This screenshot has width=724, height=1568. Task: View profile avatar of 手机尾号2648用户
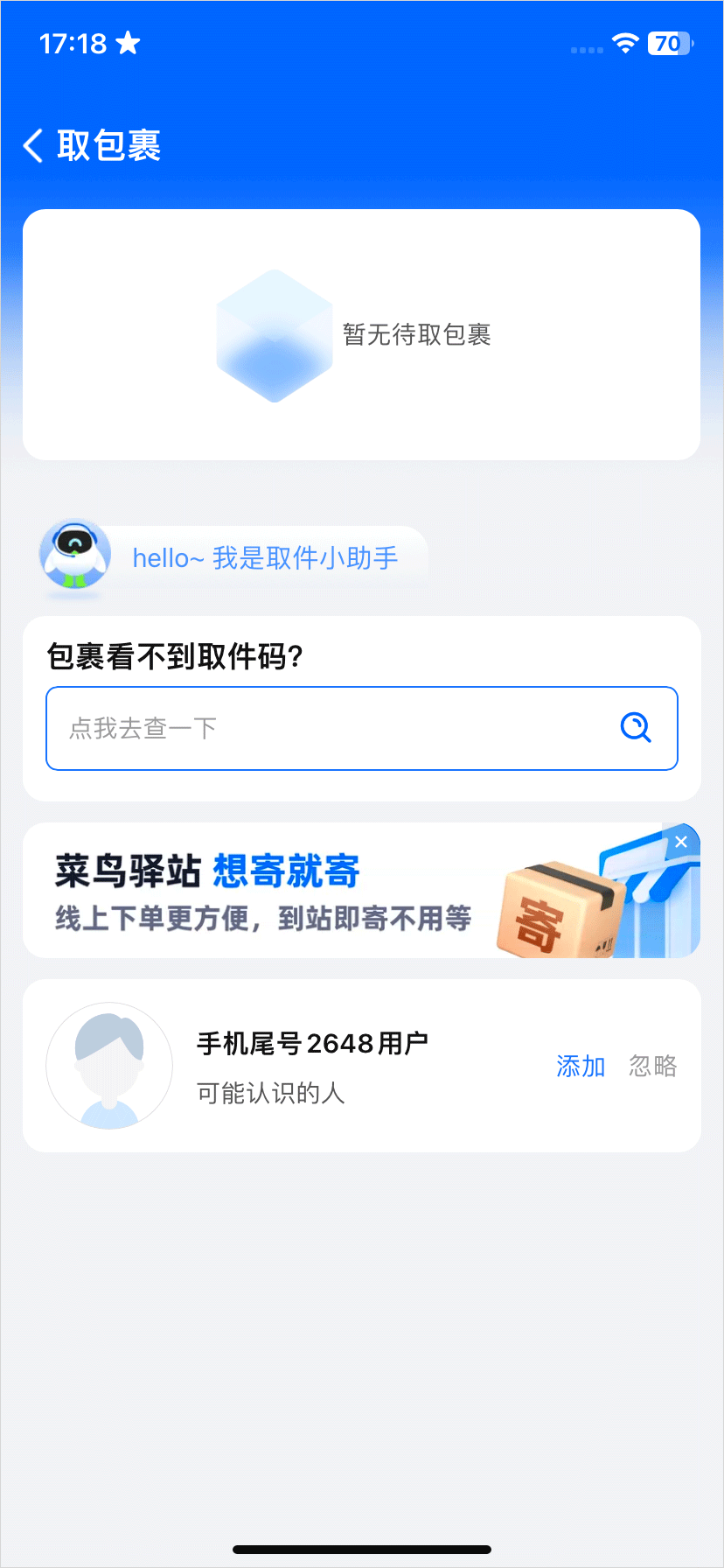coord(109,1066)
